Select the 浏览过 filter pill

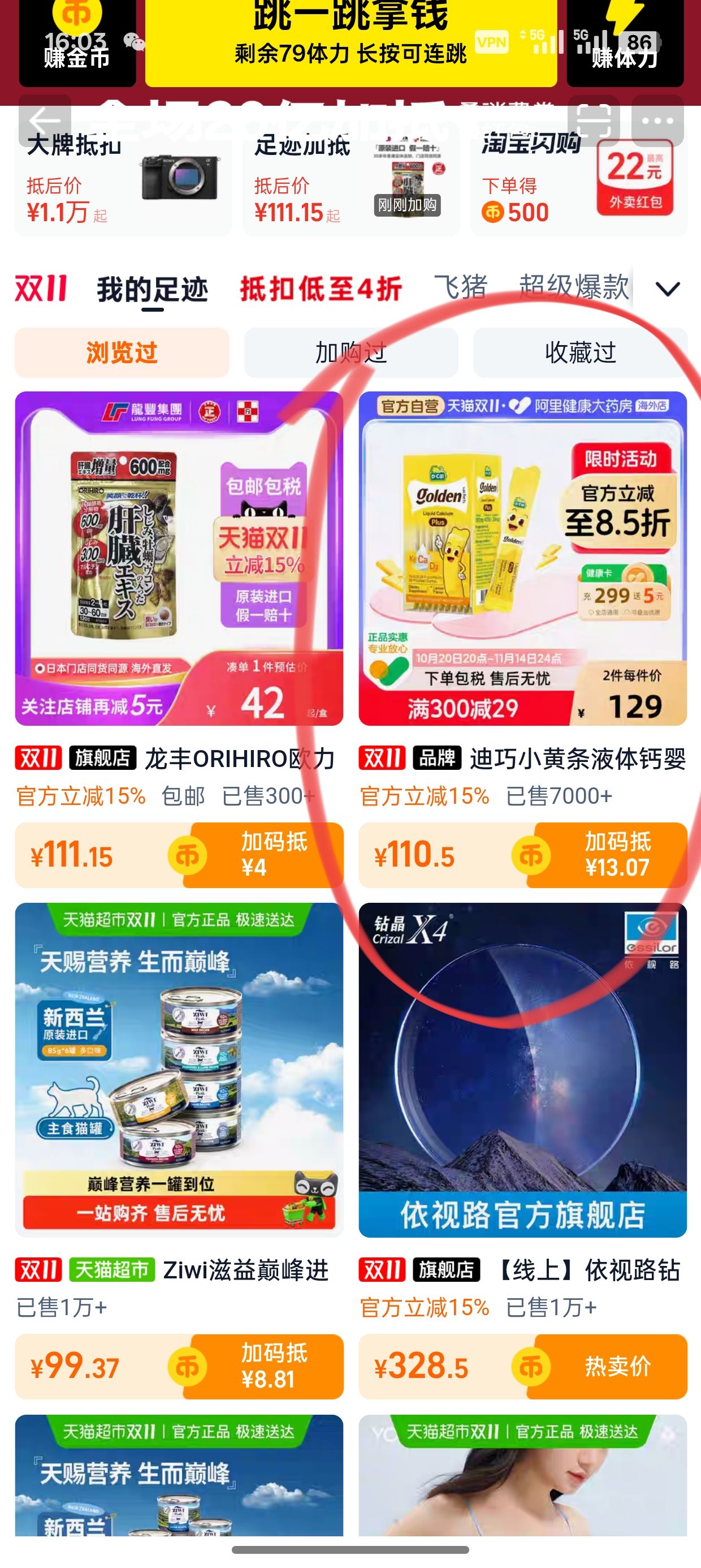(x=122, y=353)
